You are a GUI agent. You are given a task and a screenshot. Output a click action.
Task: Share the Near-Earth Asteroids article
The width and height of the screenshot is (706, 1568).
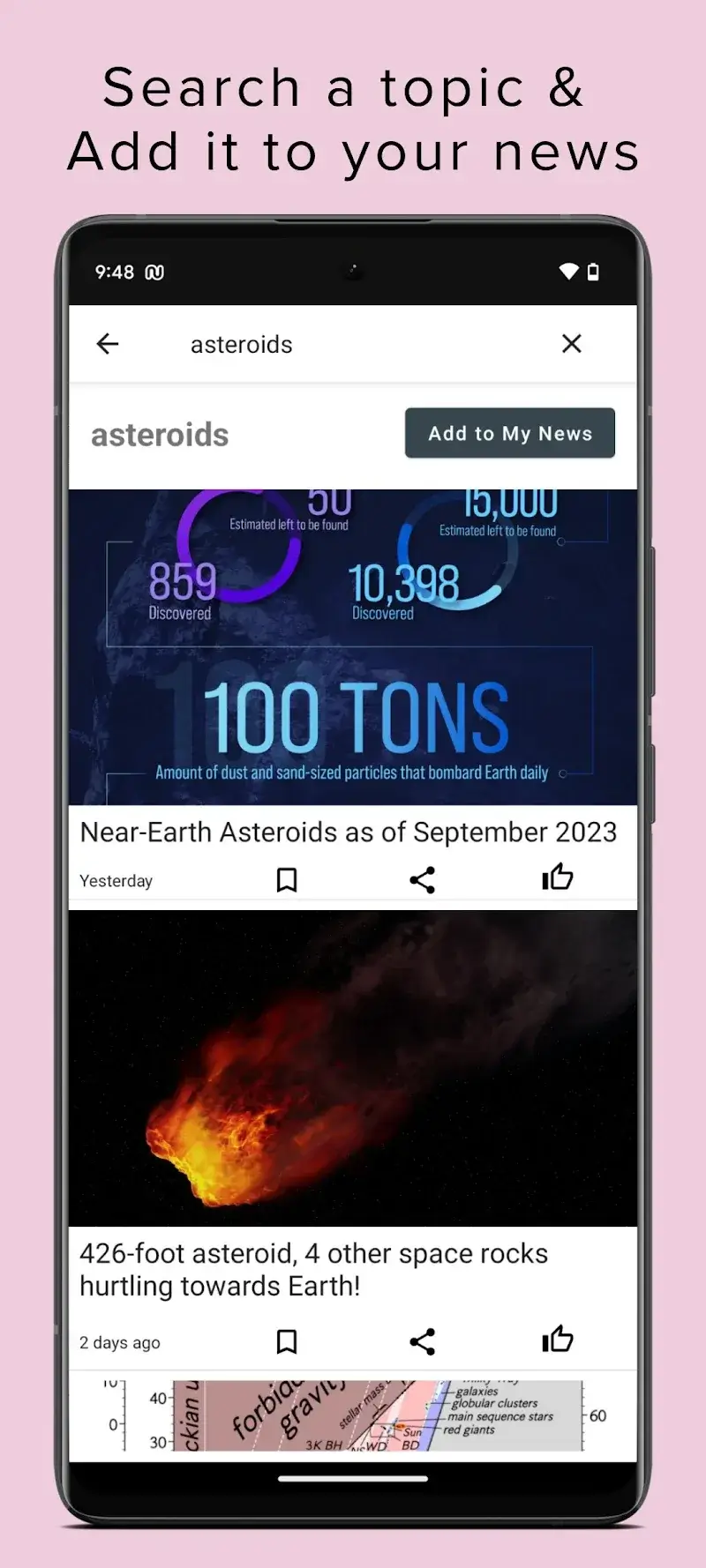422,878
